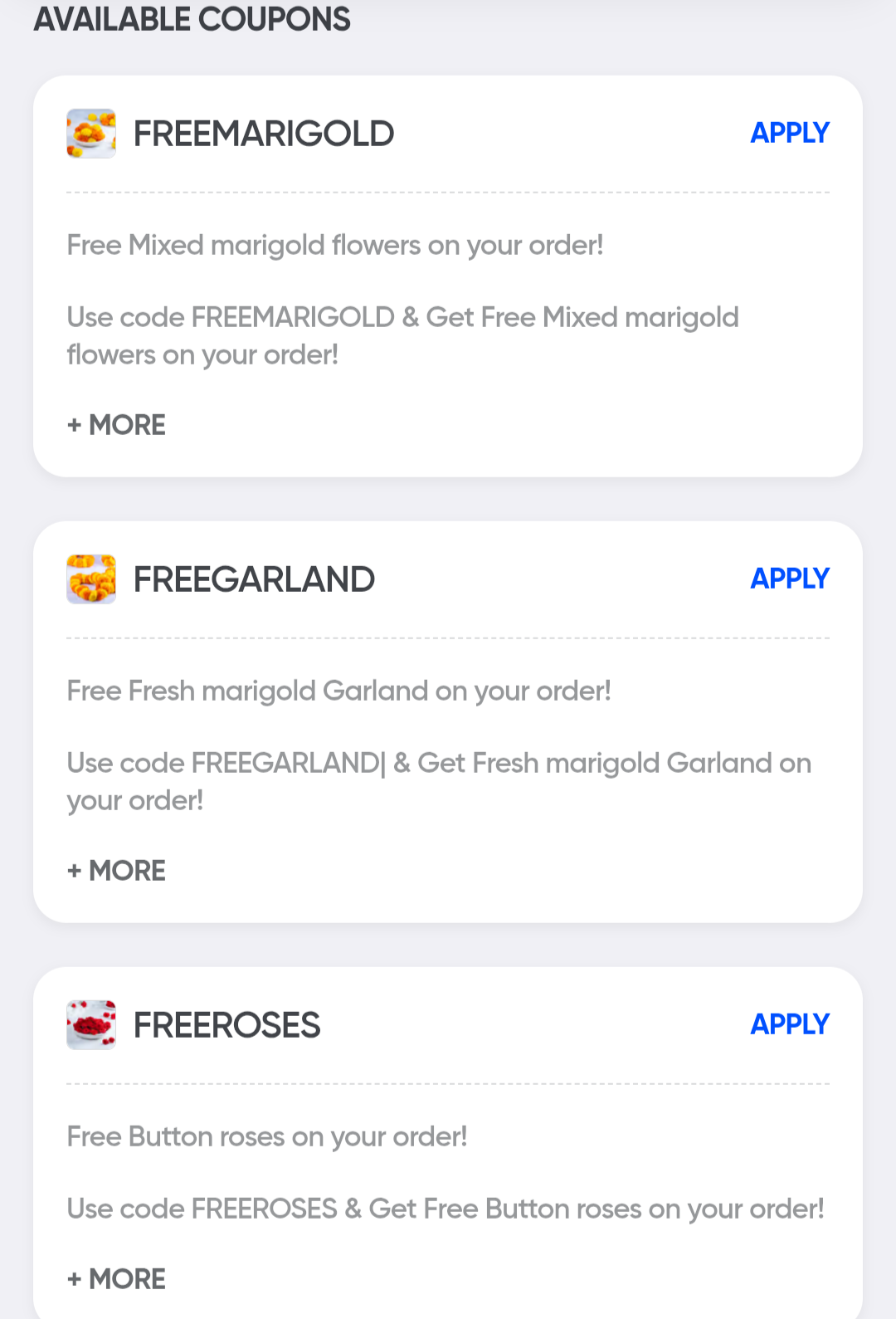View more terms for FREEROSES coupon
Image resolution: width=896 pixels, height=1319 pixels.
click(117, 1279)
